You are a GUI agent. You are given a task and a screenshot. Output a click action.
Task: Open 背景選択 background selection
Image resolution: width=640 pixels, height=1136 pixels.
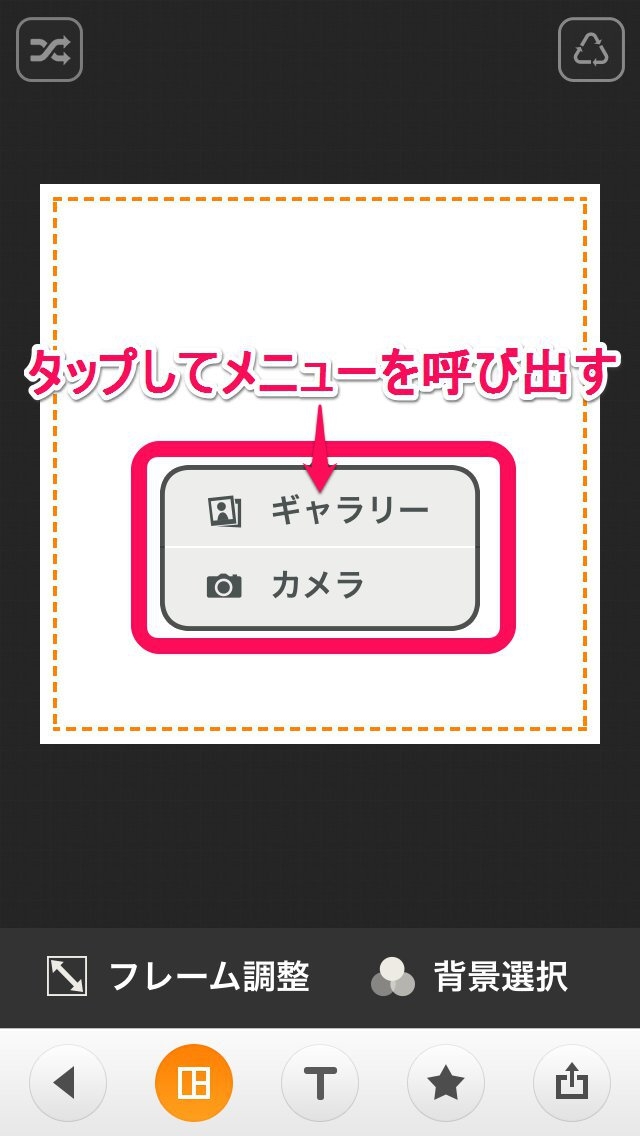pyautogui.click(x=469, y=976)
